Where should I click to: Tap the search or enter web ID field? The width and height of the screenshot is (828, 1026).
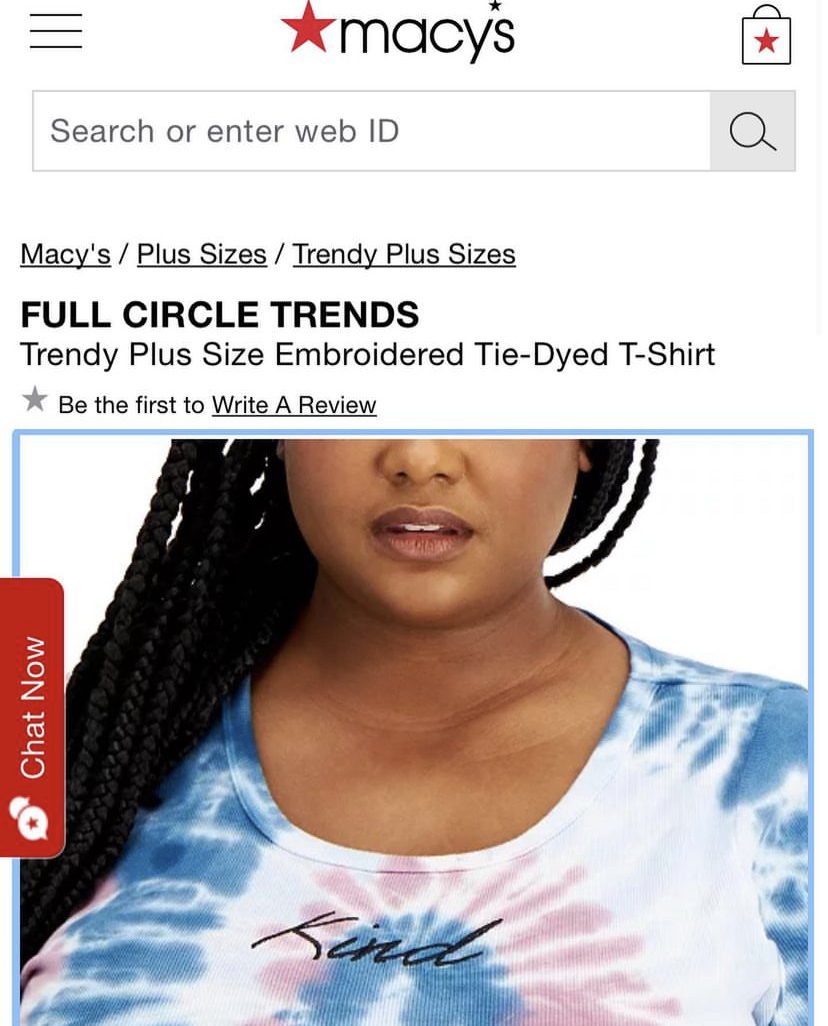[x=370, y=131]
